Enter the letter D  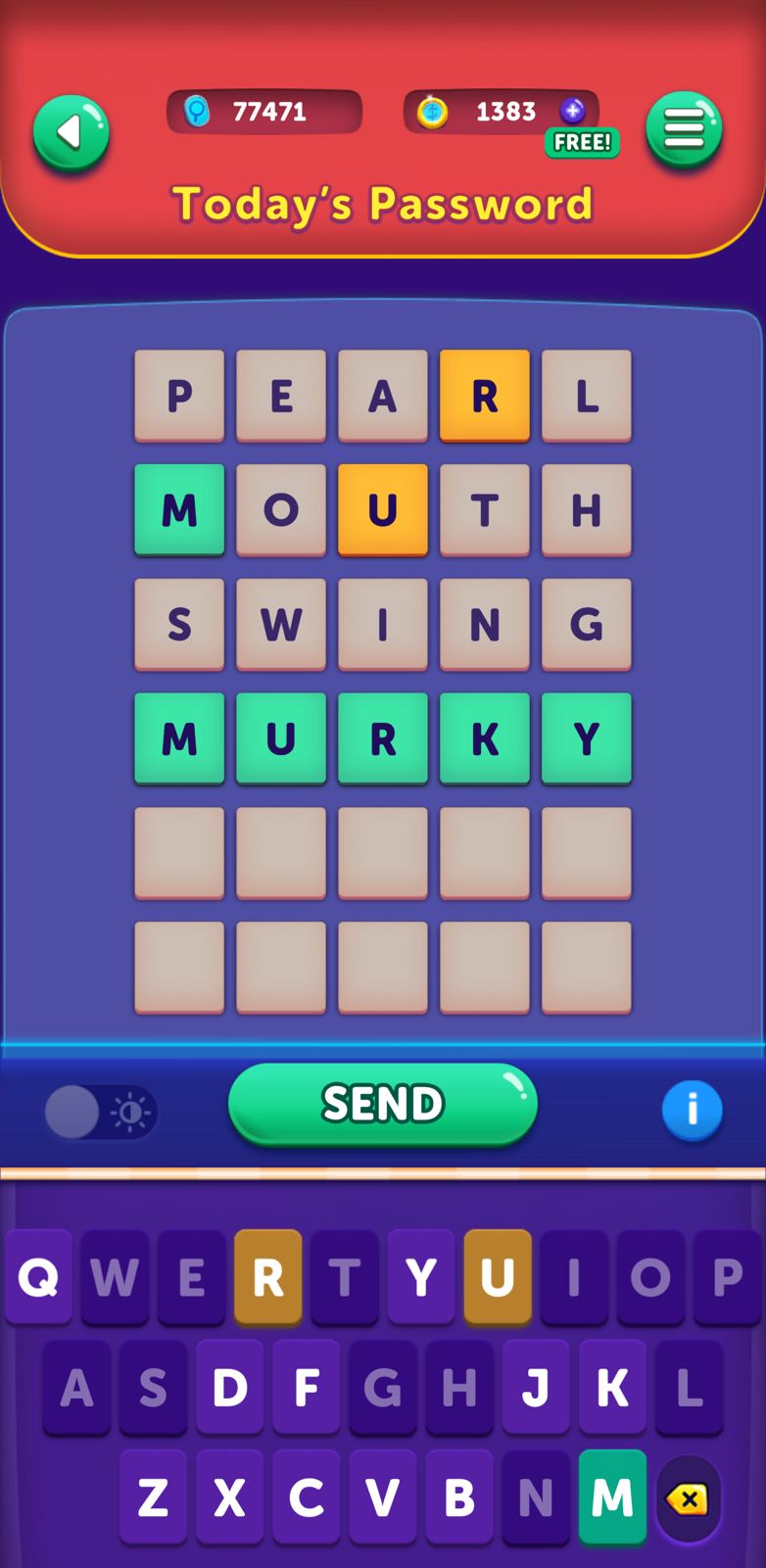pyautogui.click(x=230, y=1388)
